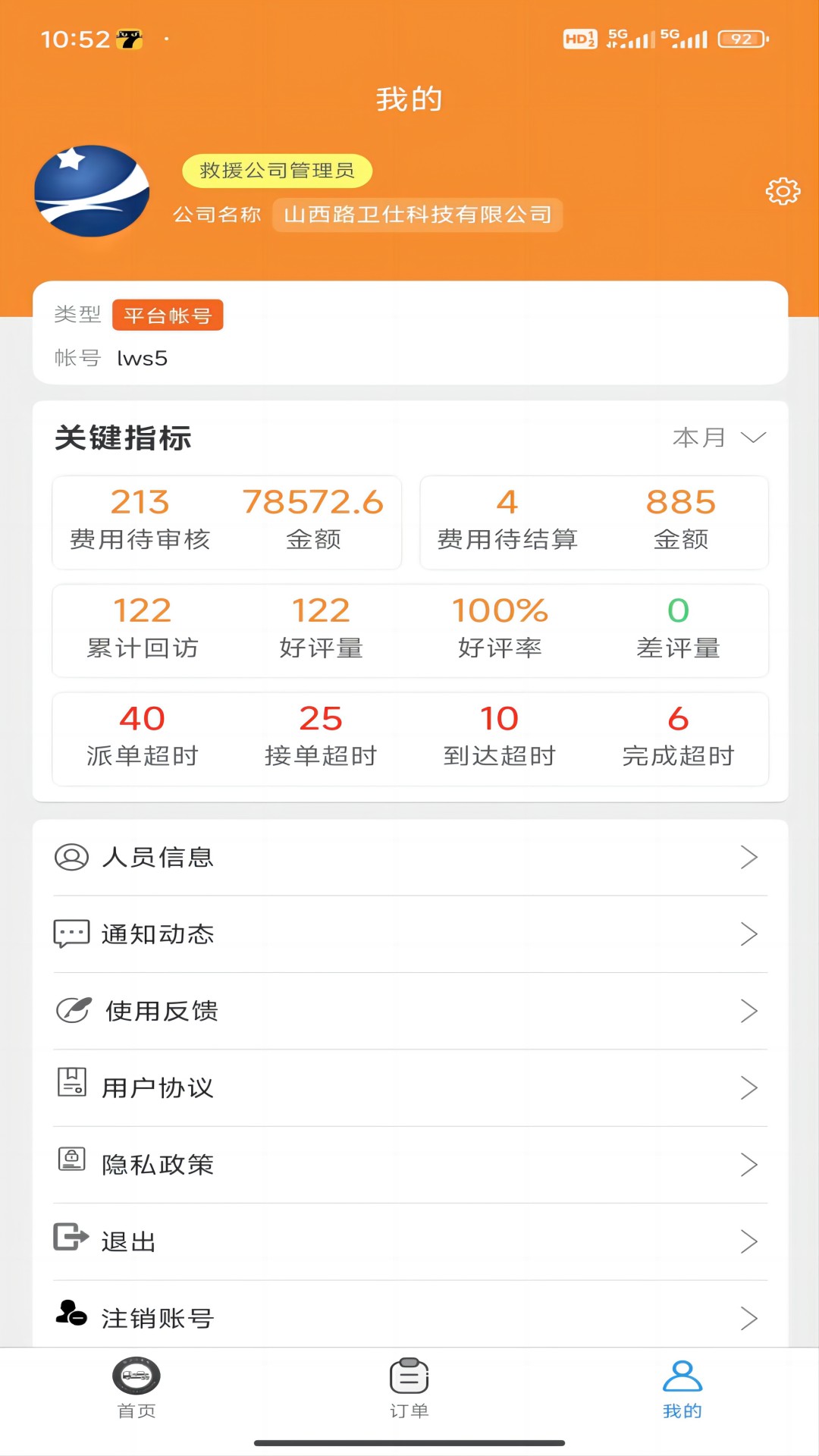The image size is (819, 1456).
Task: Open the settings gear icon
Action: pos(783,191)
